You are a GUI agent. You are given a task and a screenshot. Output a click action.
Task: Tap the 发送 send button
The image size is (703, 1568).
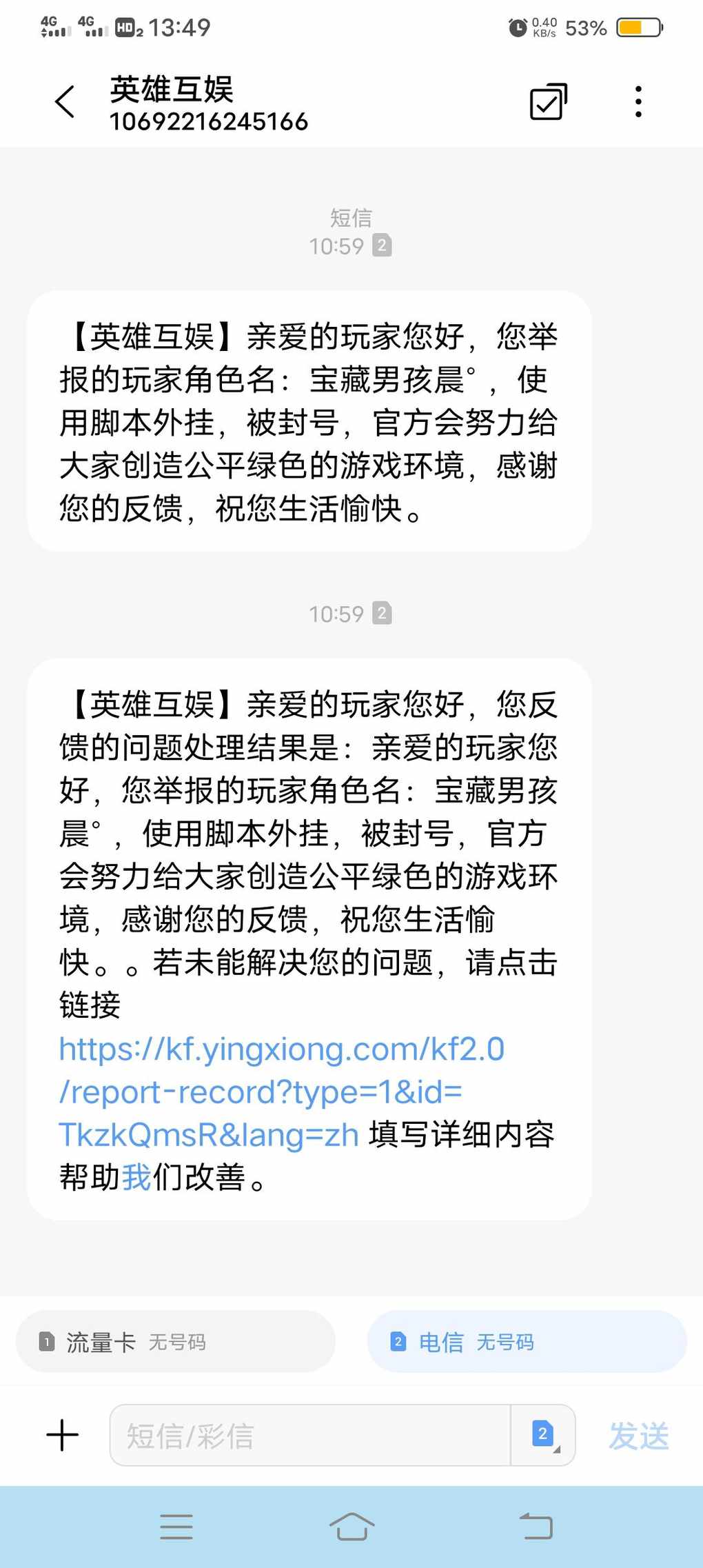pyautogui.click(x=639, y=1436)
